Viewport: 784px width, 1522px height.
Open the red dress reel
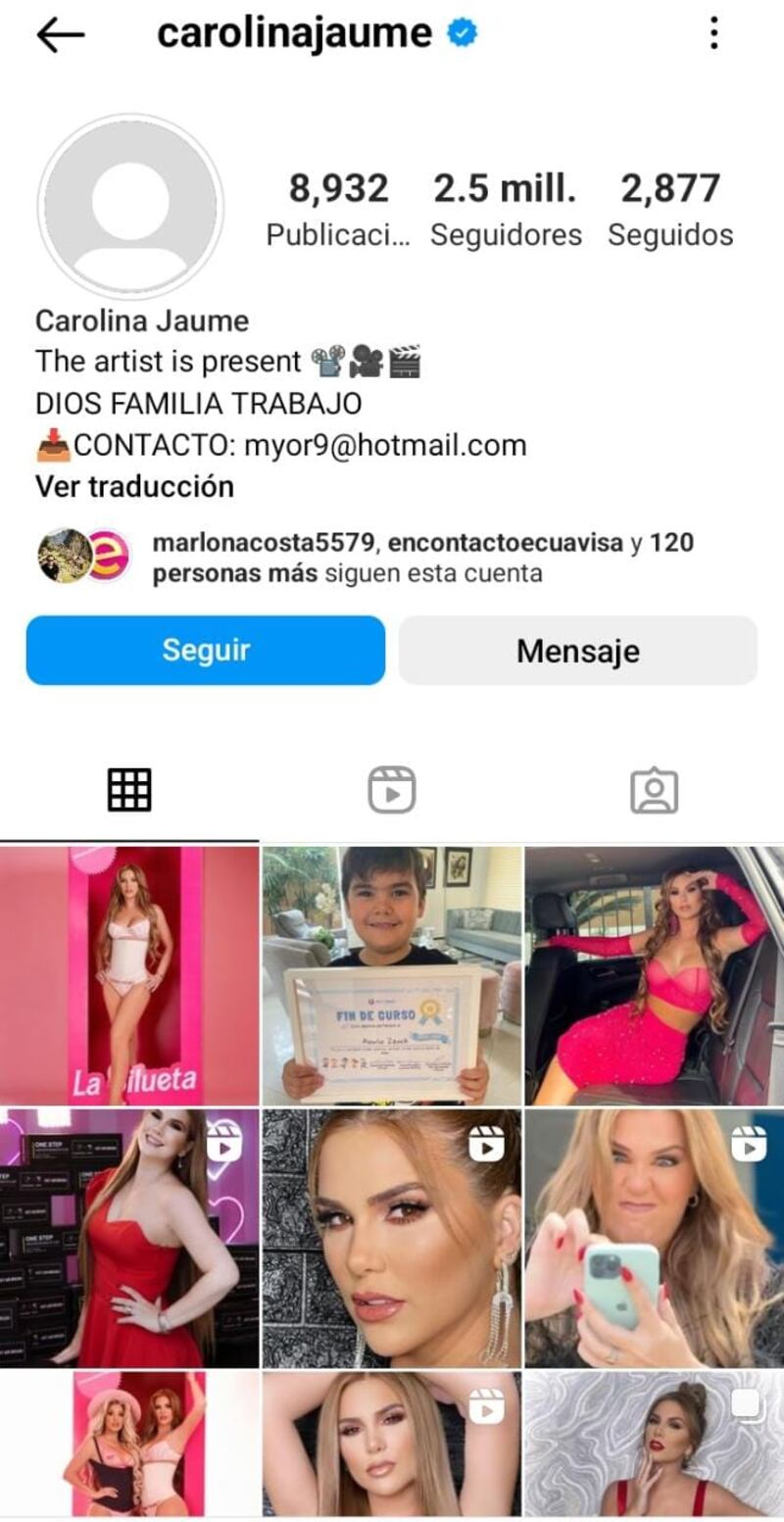129,1238
